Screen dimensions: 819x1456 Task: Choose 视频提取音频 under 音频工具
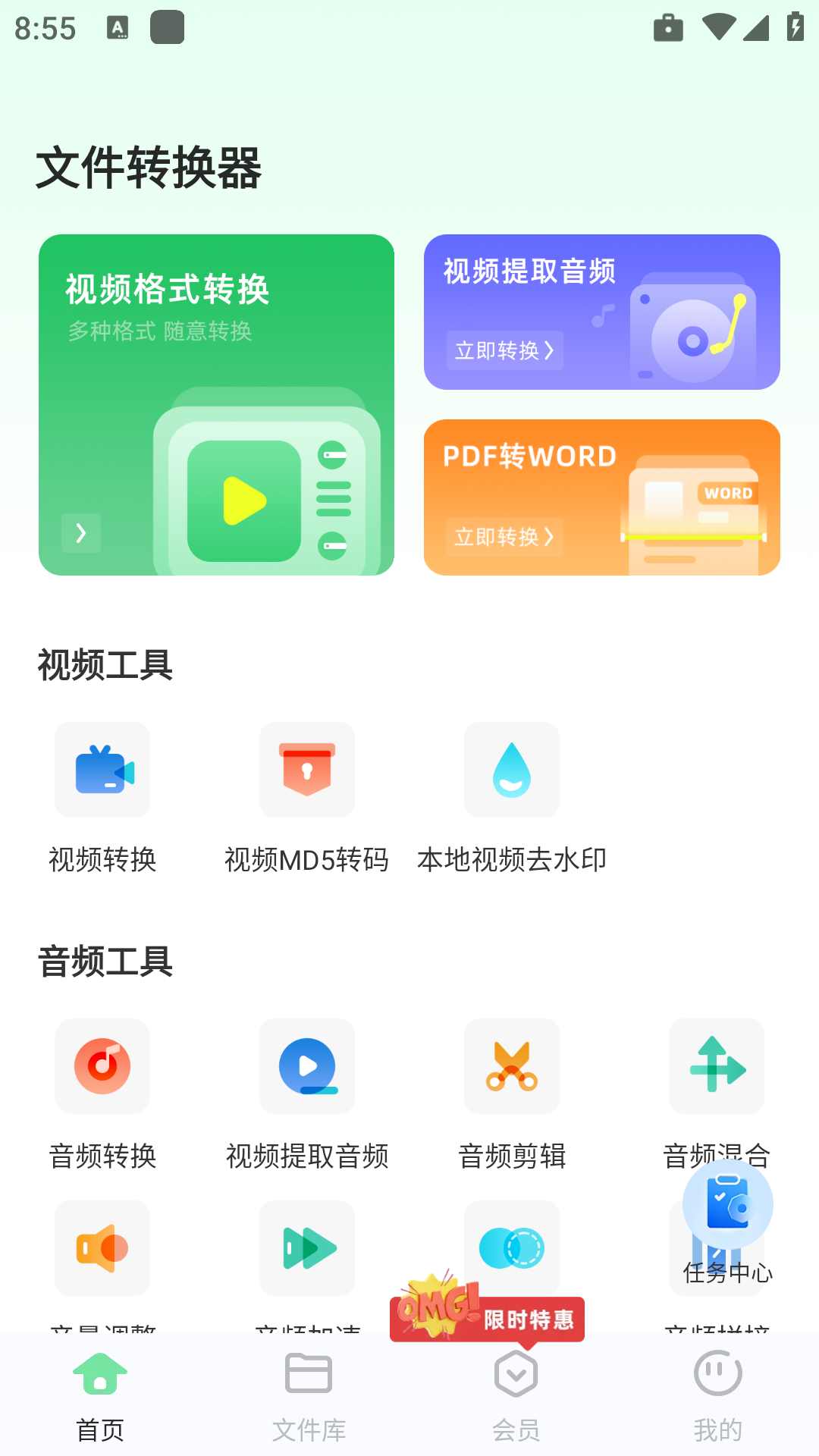306,1066
